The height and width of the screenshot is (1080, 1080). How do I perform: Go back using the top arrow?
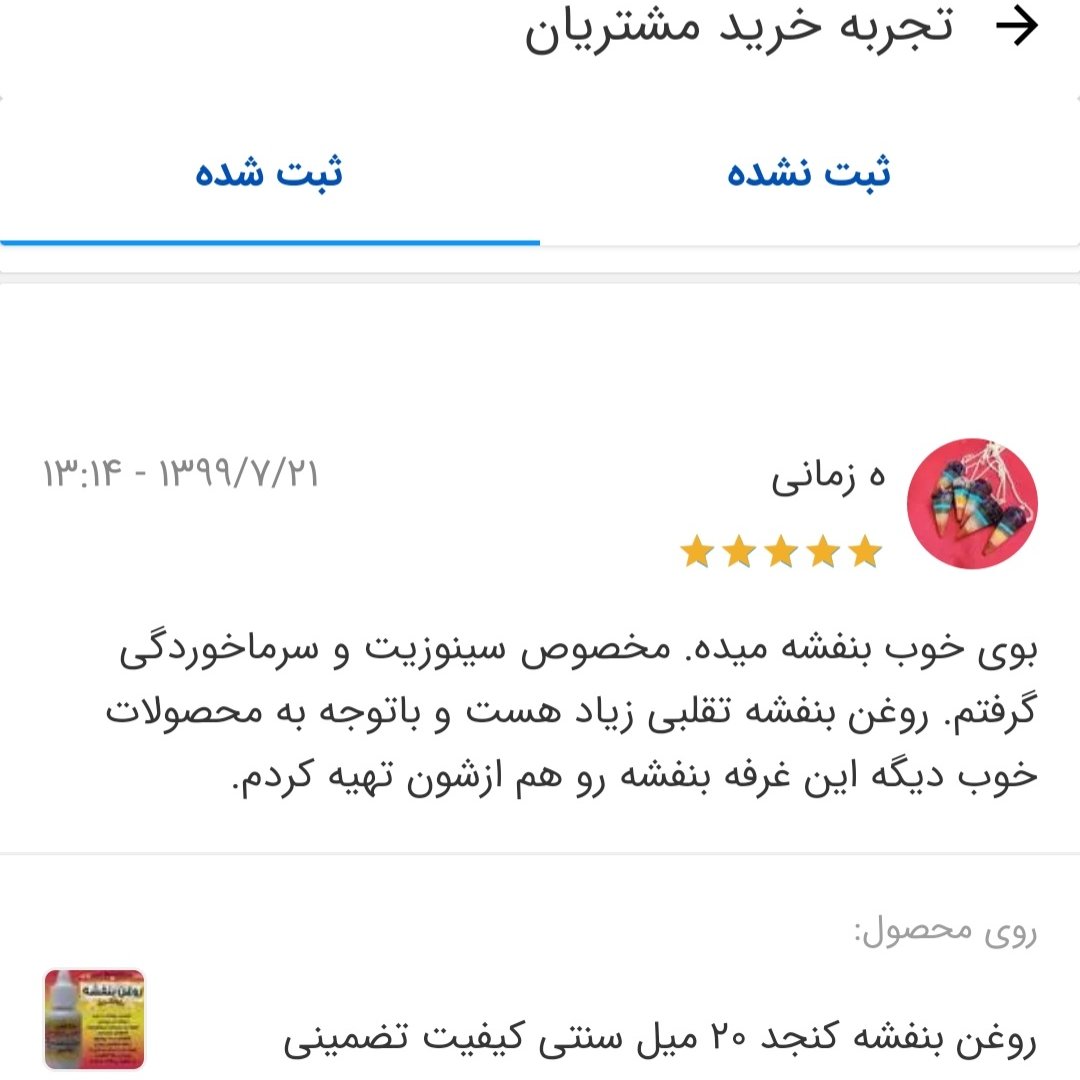[x=1019, y=29]
